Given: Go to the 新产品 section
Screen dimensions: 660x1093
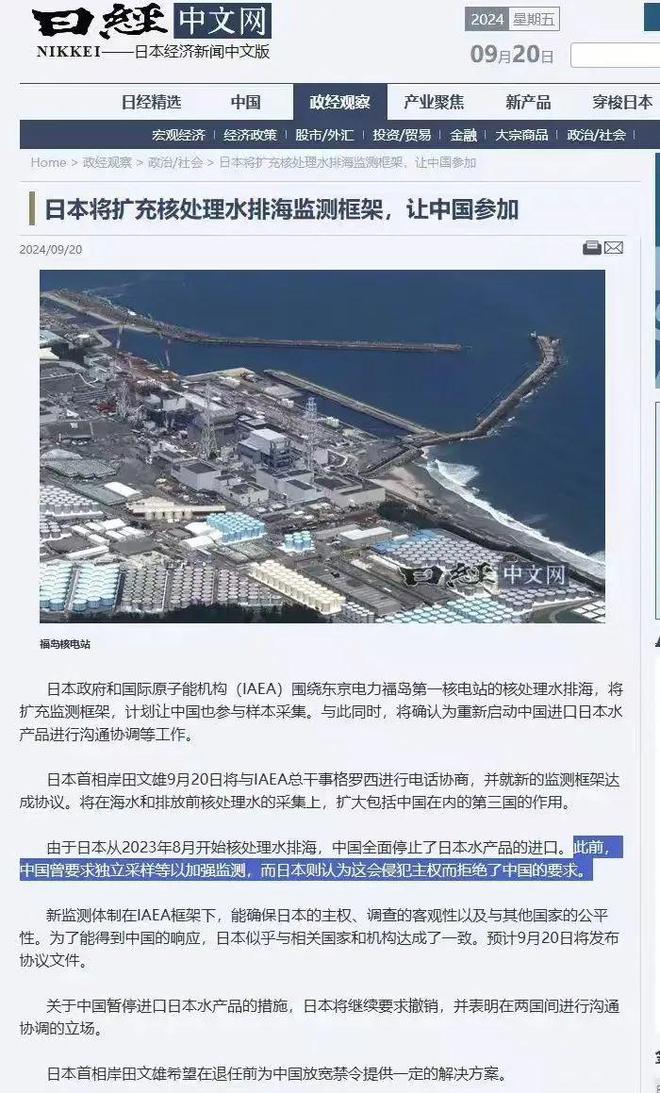Looking at the screenshot, I should click(x=528, y=102).
